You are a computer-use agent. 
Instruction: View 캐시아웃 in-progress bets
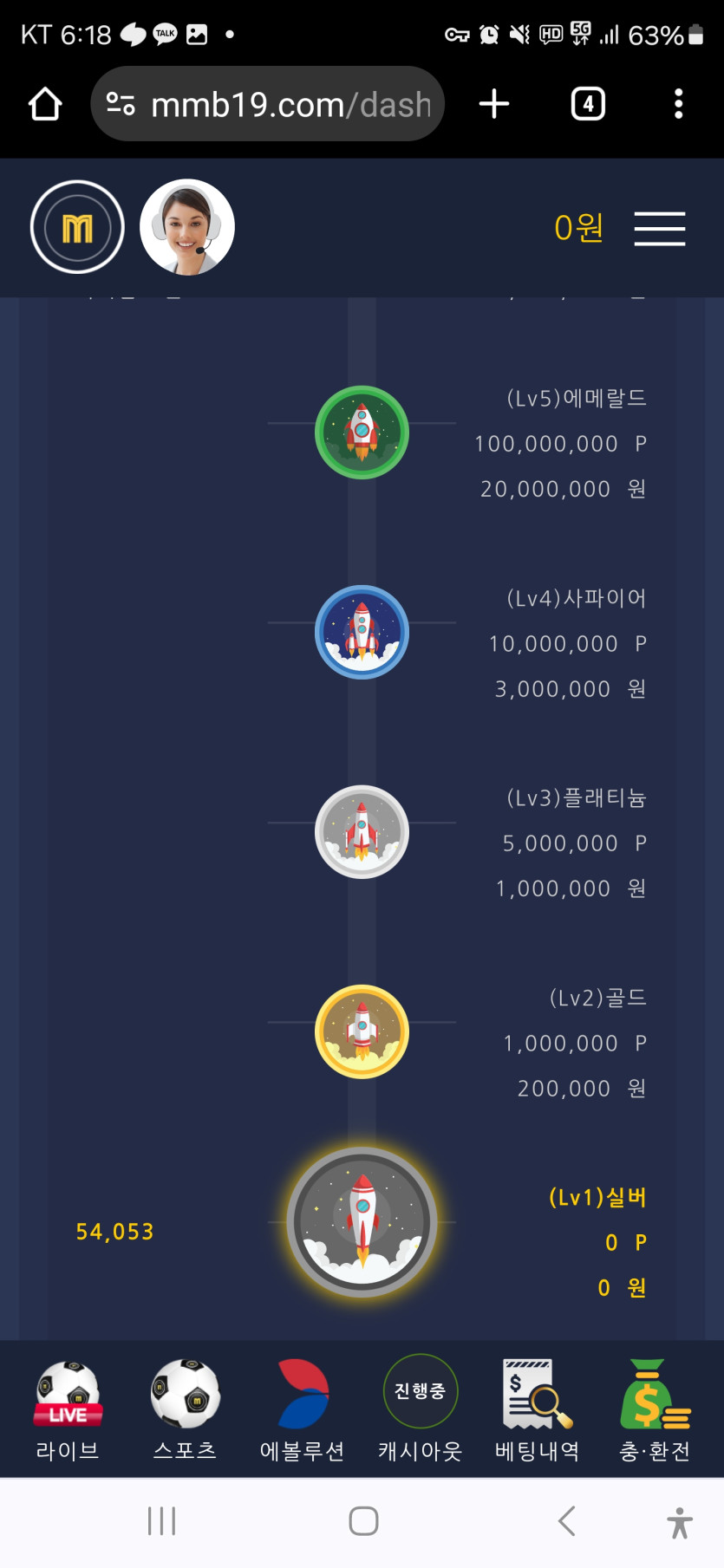[421, 1409]
